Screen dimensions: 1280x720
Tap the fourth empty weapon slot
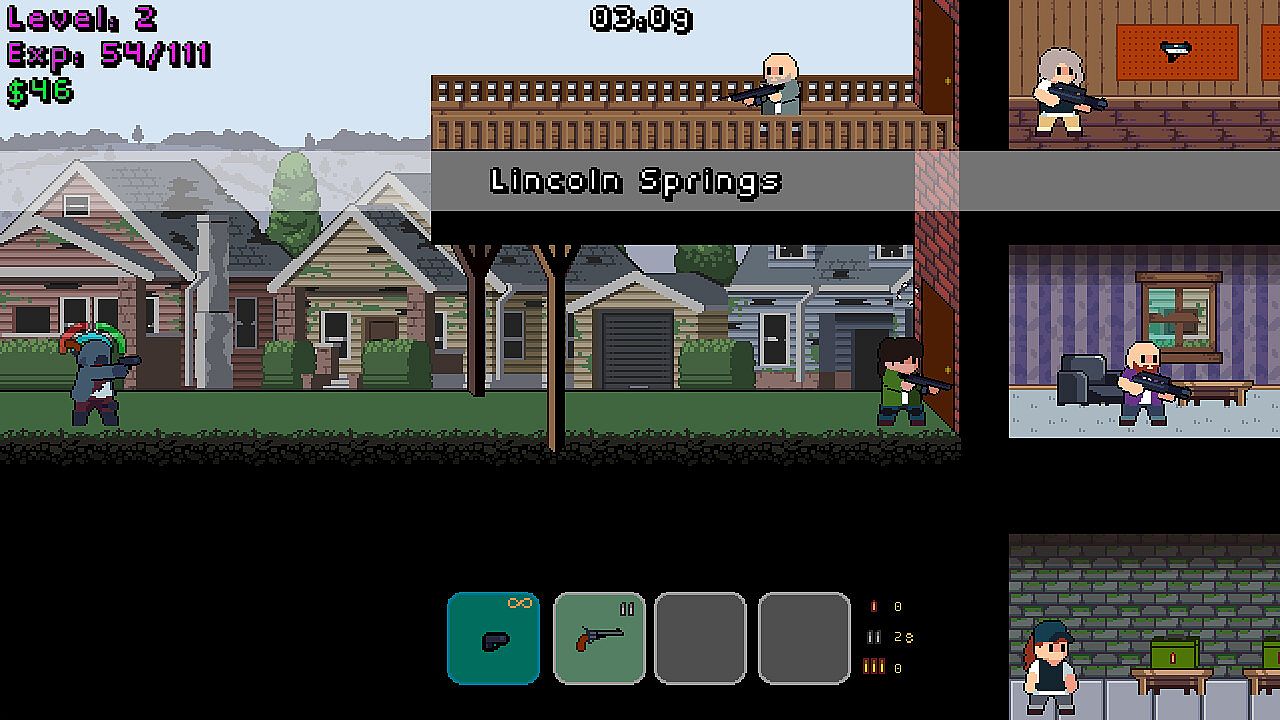click(804, 638)
